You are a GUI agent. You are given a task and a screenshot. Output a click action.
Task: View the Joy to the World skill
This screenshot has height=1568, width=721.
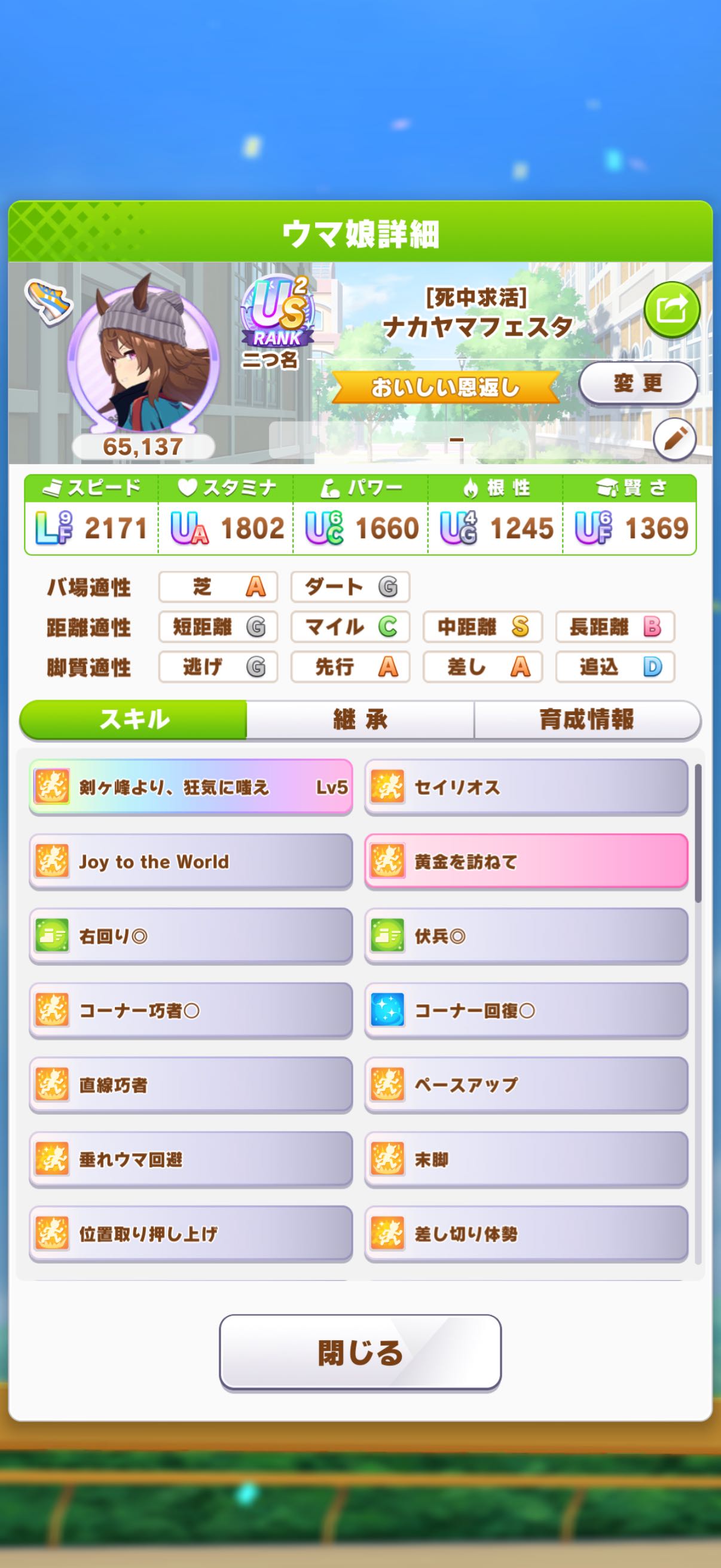pos(191,861)
